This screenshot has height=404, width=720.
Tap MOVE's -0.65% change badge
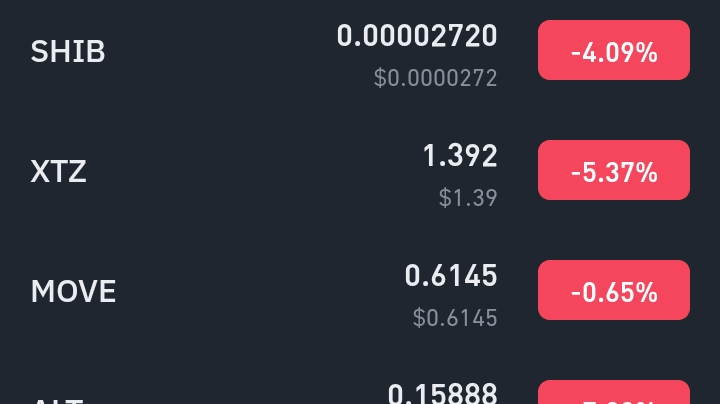point(613,291)
